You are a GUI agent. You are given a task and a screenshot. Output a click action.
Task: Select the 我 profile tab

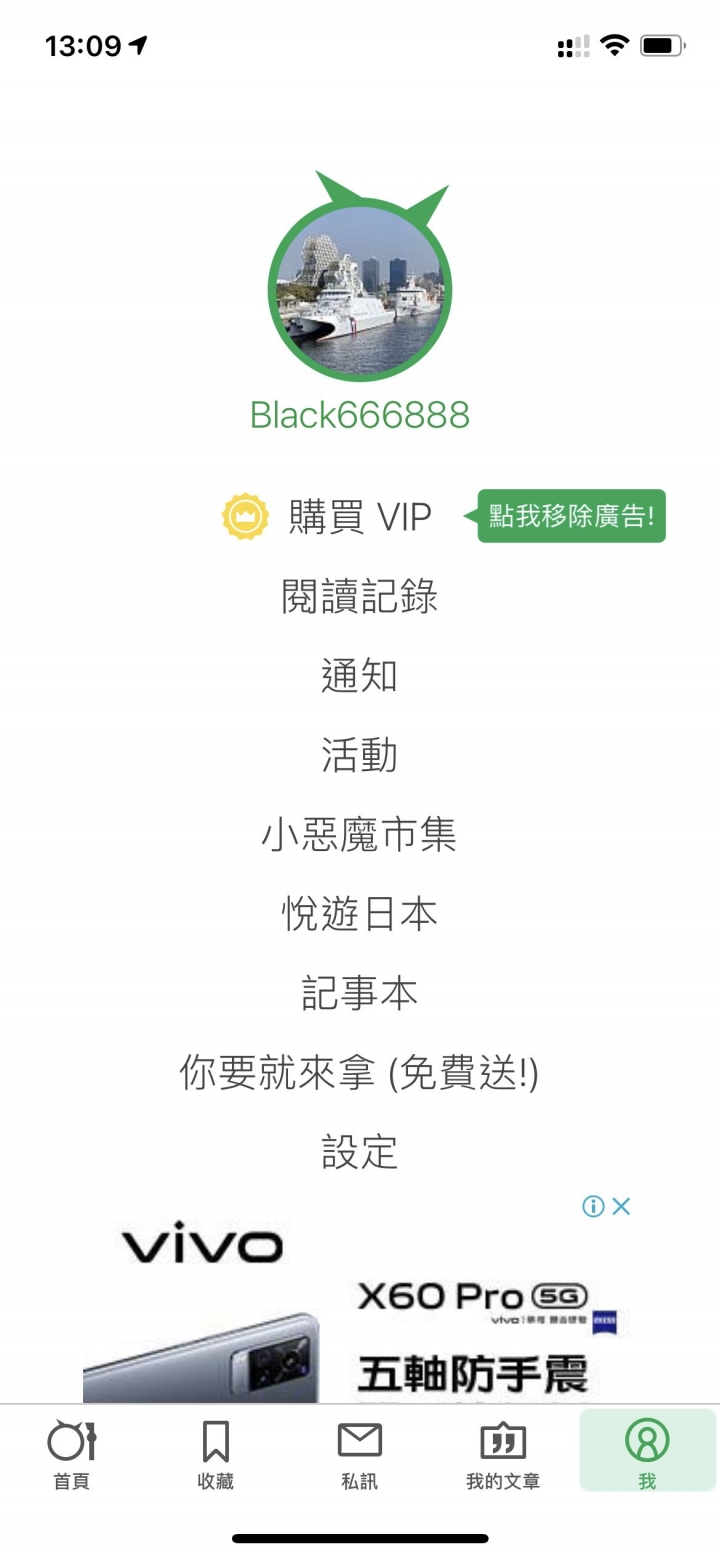tap(647, 1453)
